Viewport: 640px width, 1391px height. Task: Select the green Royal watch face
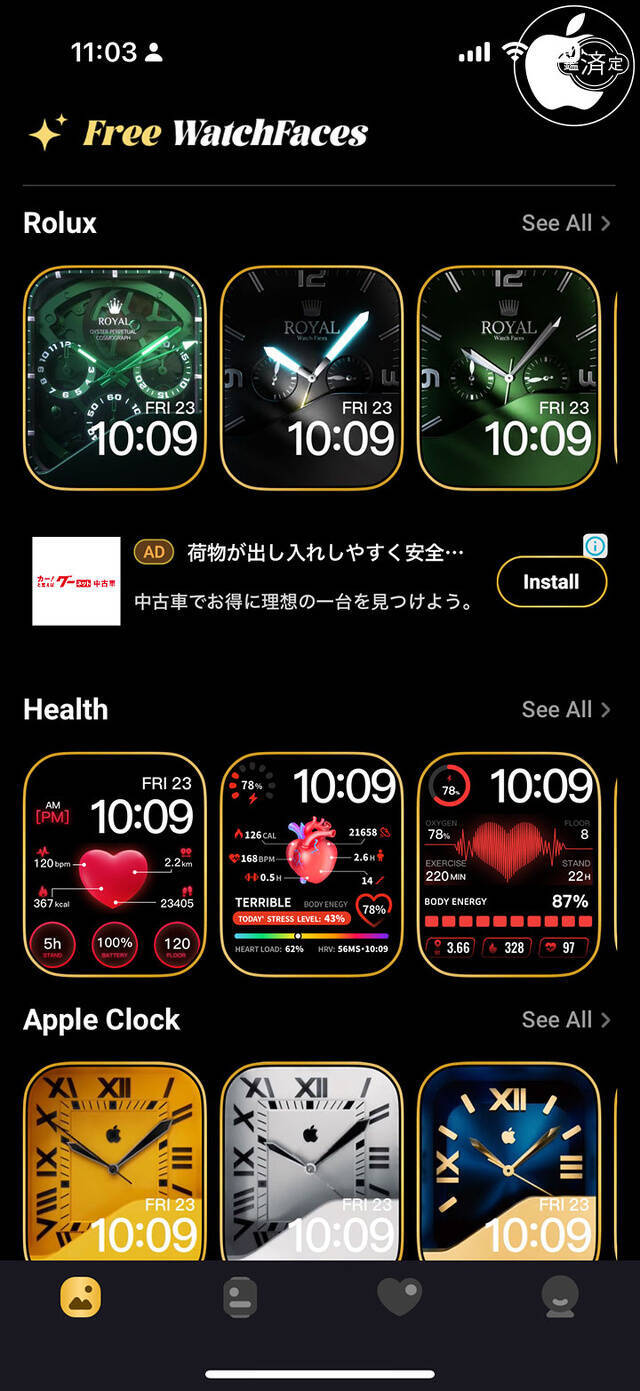tap(508, 378)
